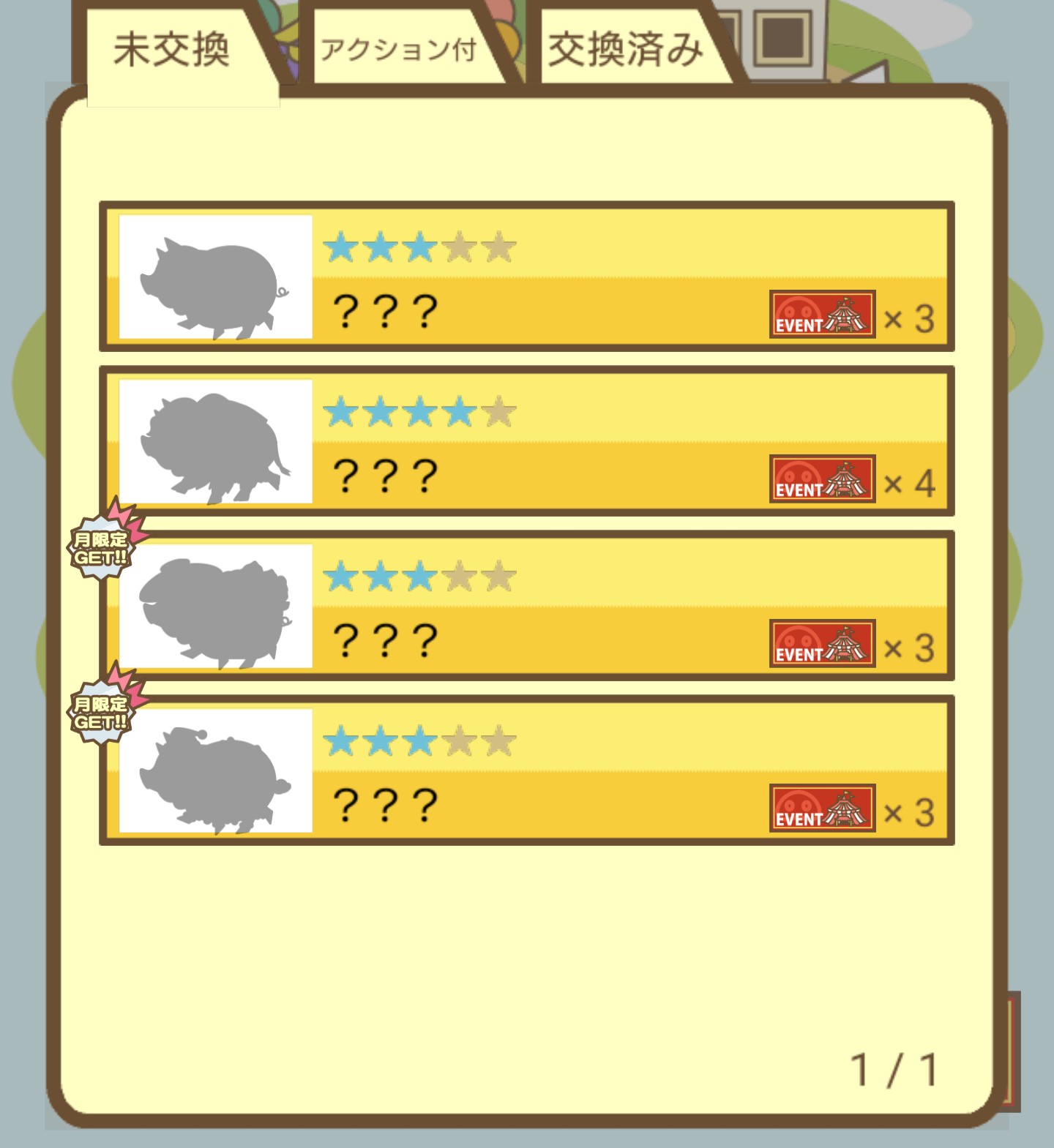Screen dimensions: 1054x1148
Task: Open the 交換済み tab
Action: [626, 51]
